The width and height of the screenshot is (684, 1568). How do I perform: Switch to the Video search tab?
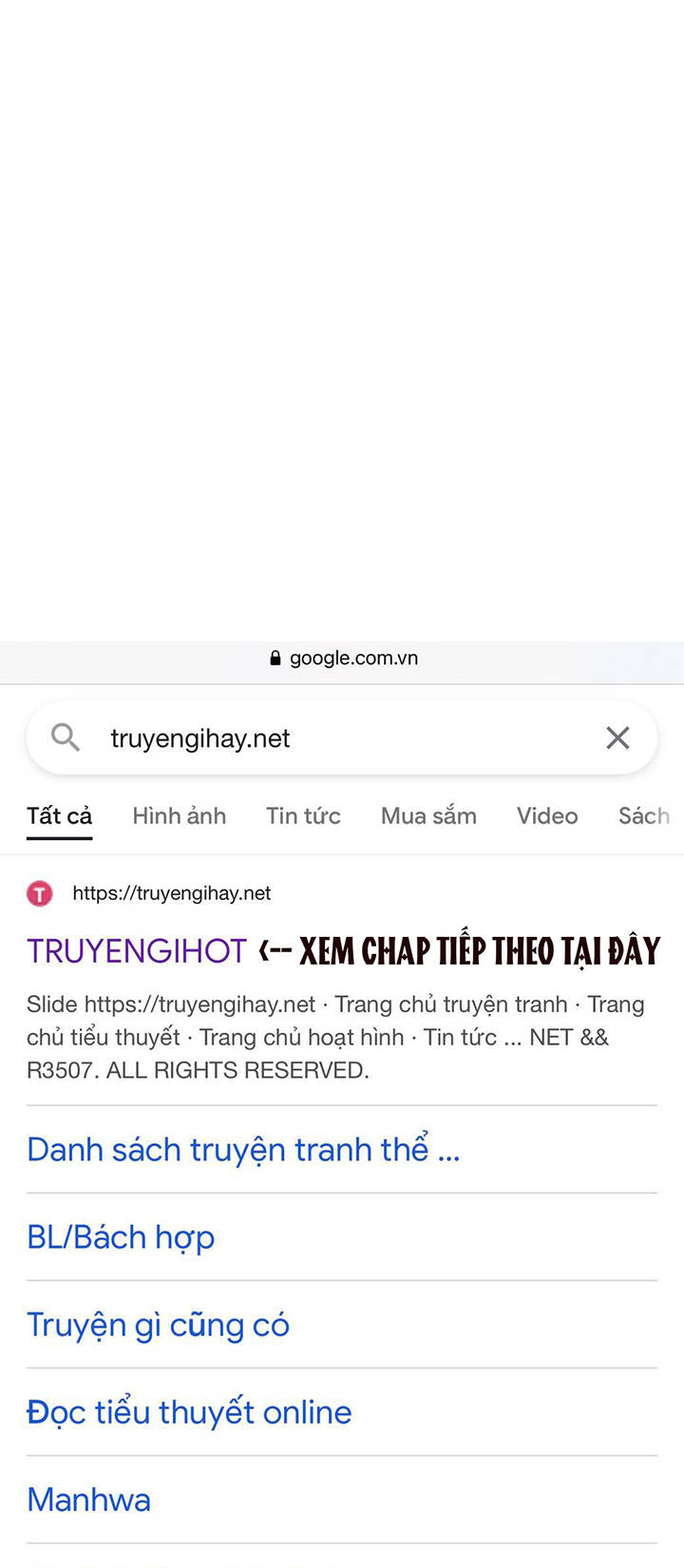point(547,815)
